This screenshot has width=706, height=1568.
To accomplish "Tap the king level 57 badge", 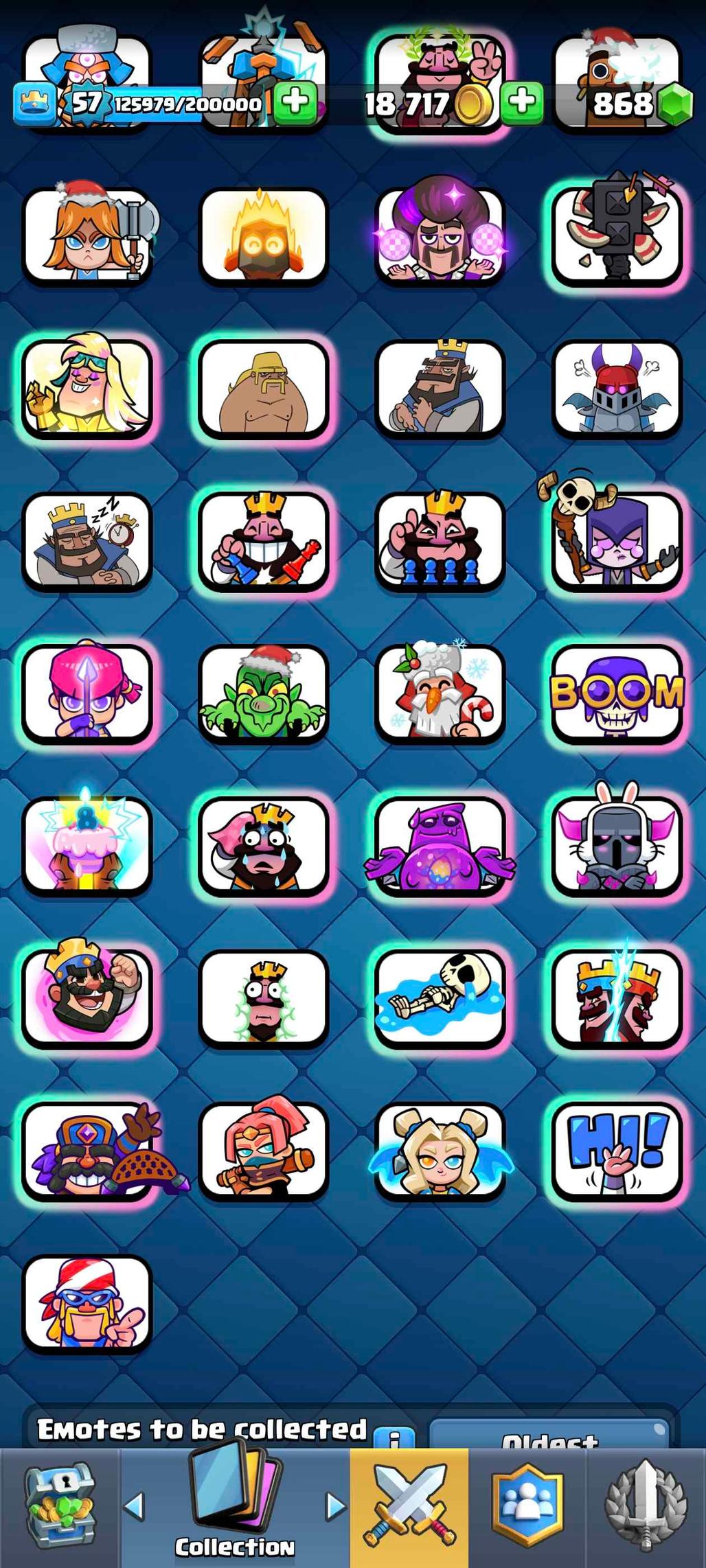I will click(86, 104).
